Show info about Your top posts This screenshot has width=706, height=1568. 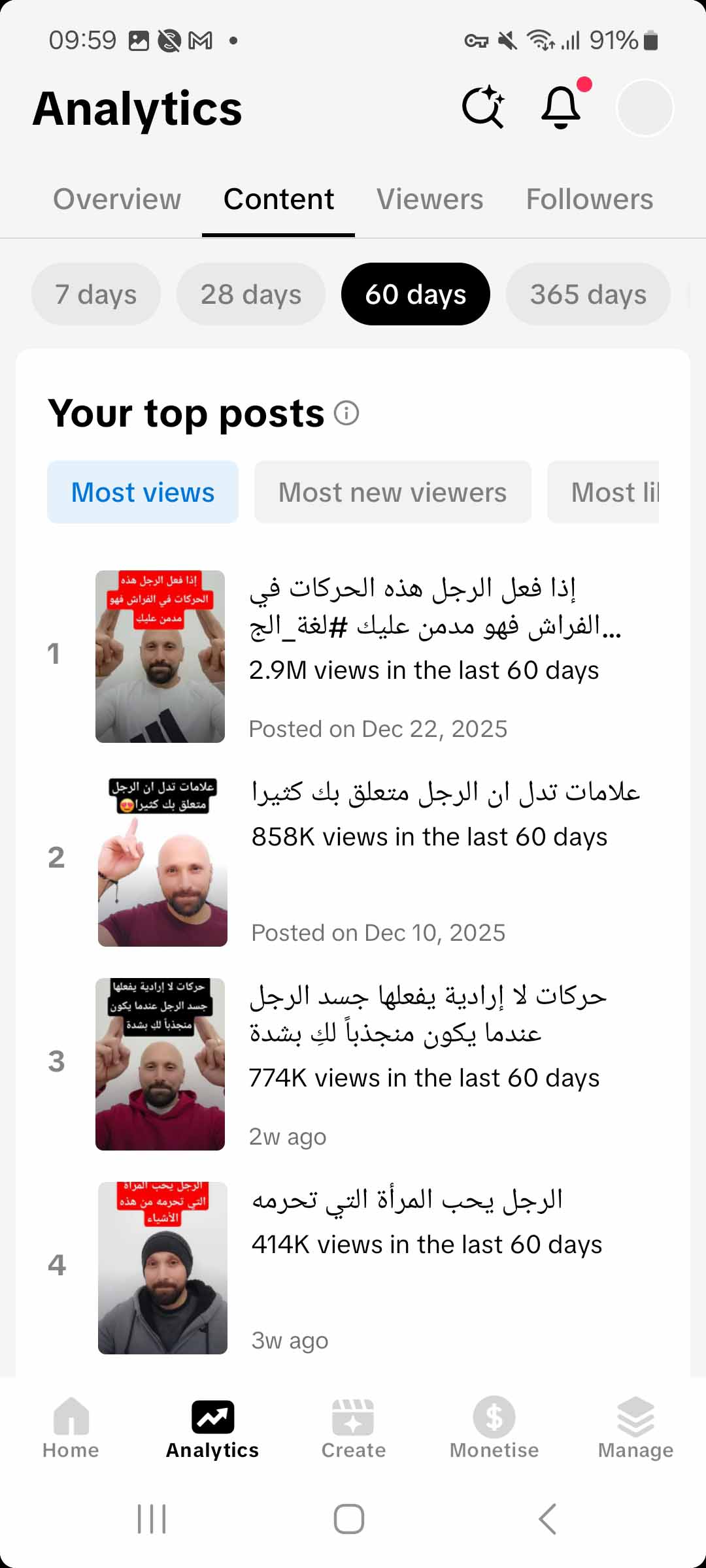[x=346, y=413]
